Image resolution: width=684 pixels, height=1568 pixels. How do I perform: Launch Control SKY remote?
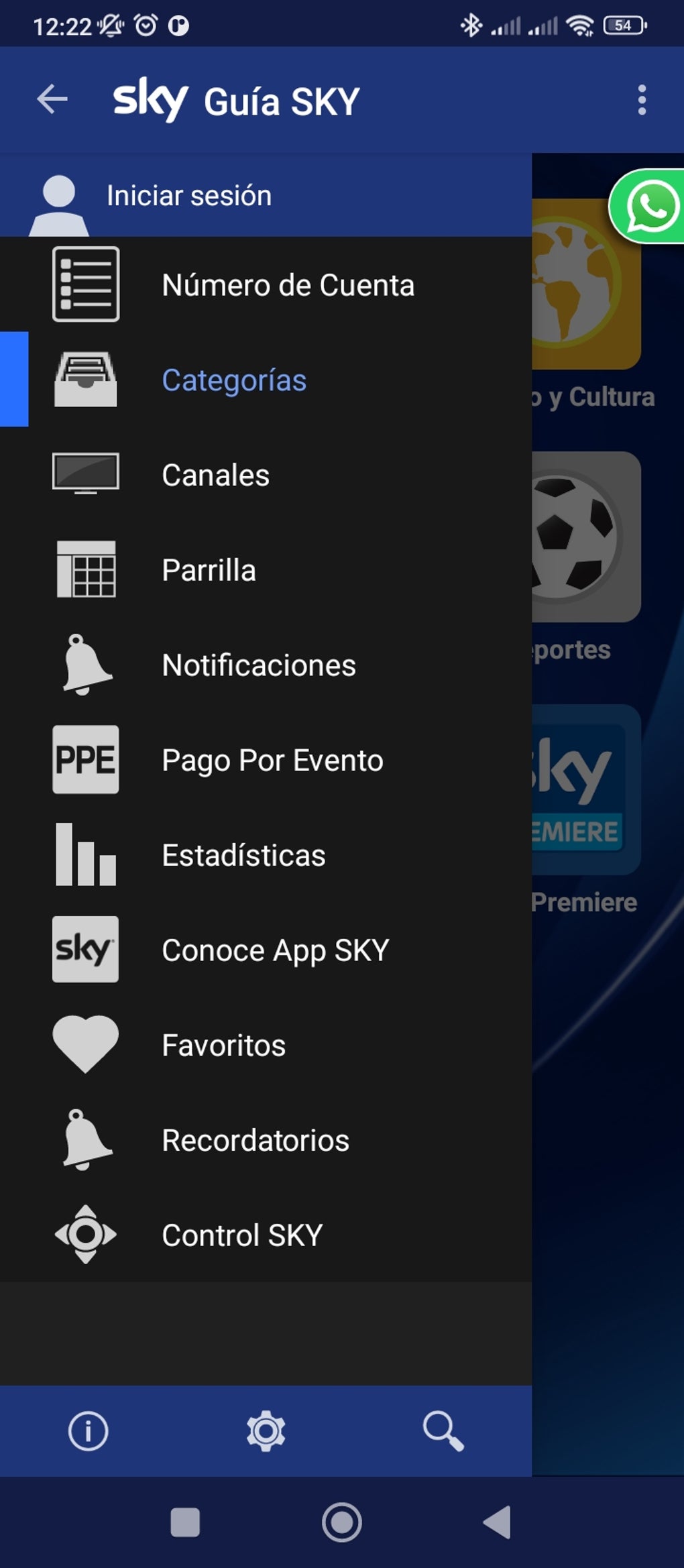242,1235
